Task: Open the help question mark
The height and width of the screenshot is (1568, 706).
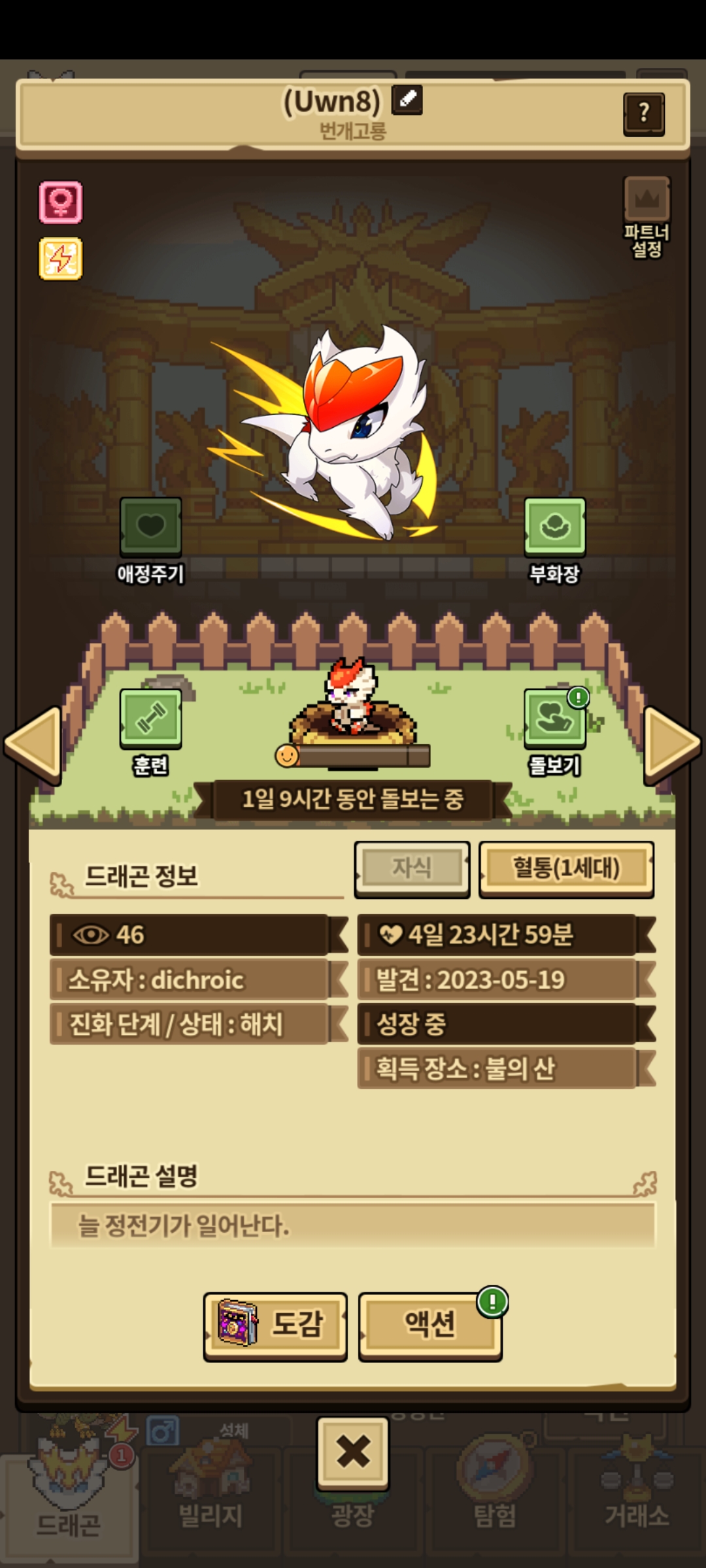Action: [x=644, y=114]
